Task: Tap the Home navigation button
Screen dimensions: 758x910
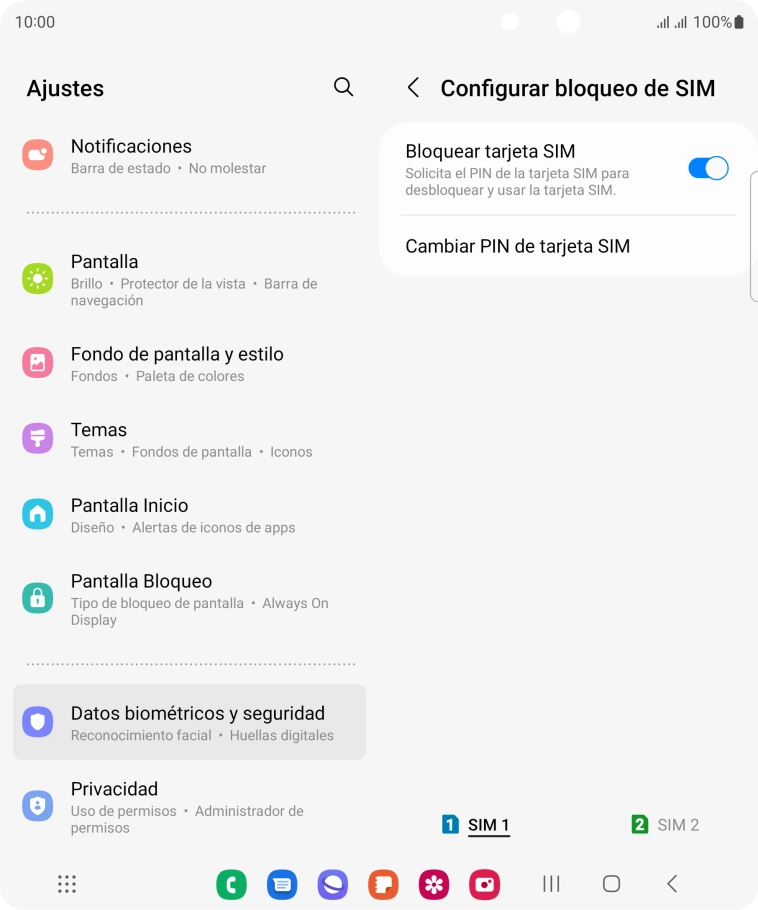Action: pyautogui.click(x=610, y=885)
